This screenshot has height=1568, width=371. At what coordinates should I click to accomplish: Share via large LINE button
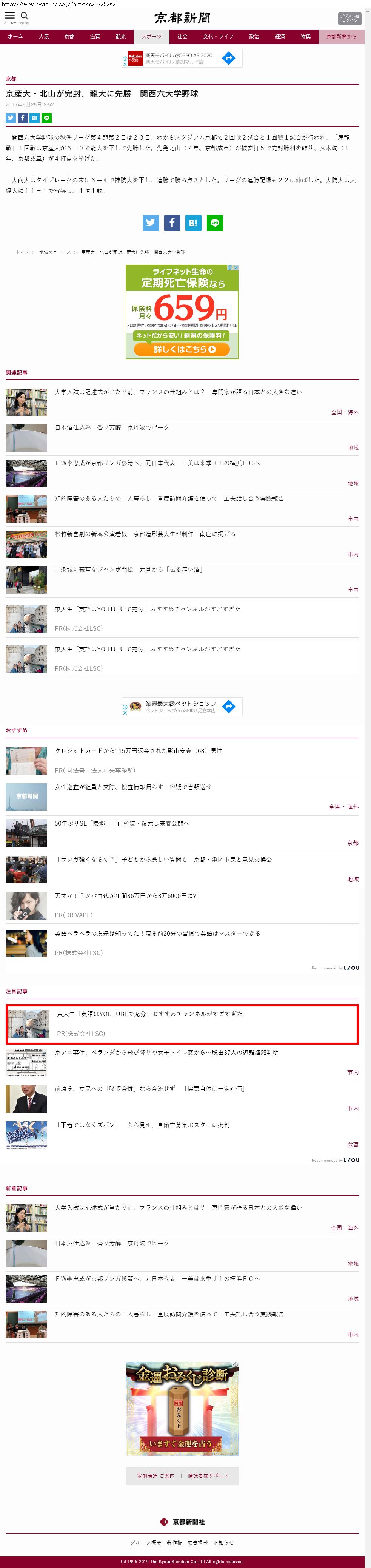tap(215, 223)
